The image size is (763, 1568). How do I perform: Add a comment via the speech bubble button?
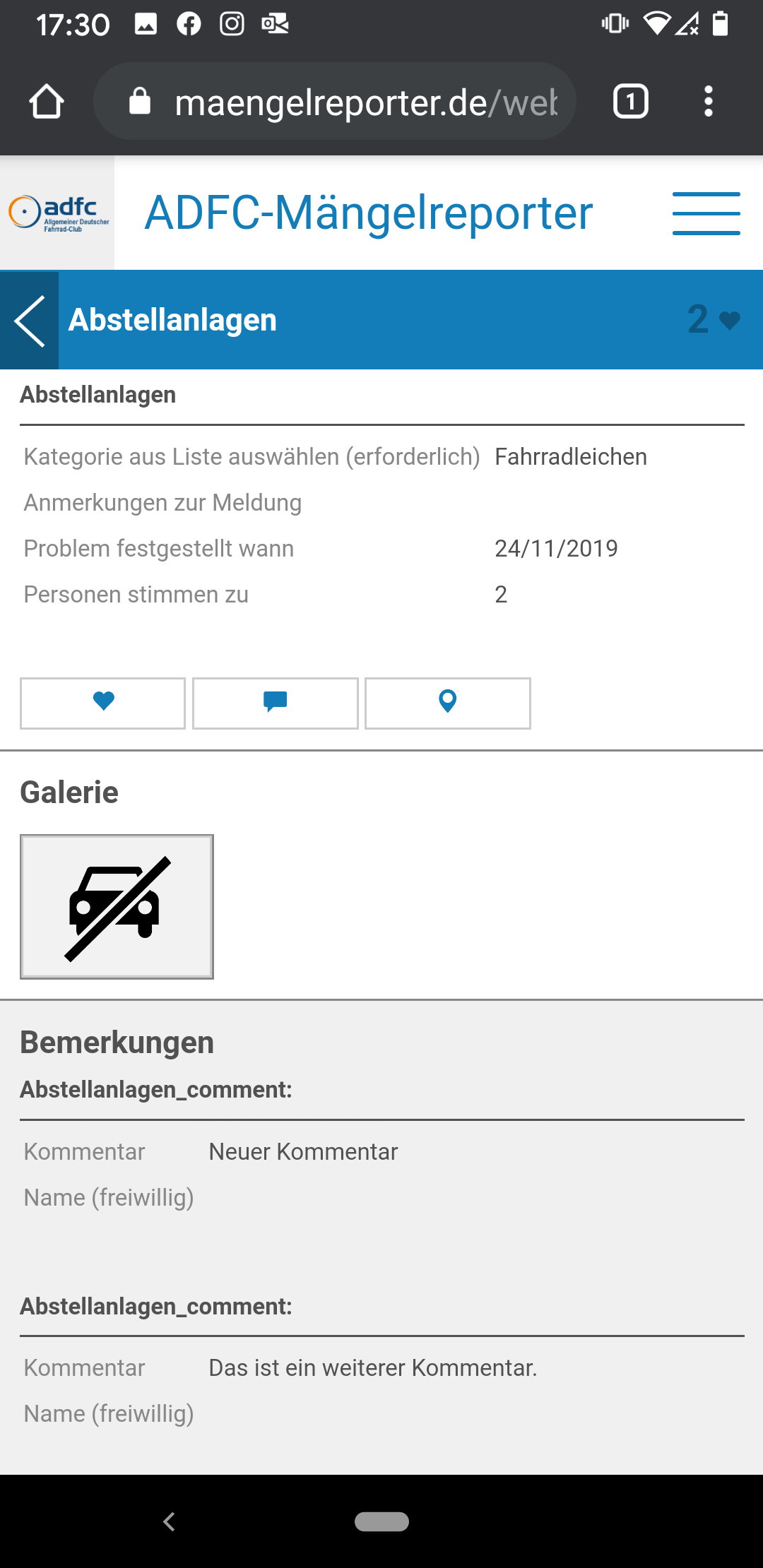click(276, 703)
